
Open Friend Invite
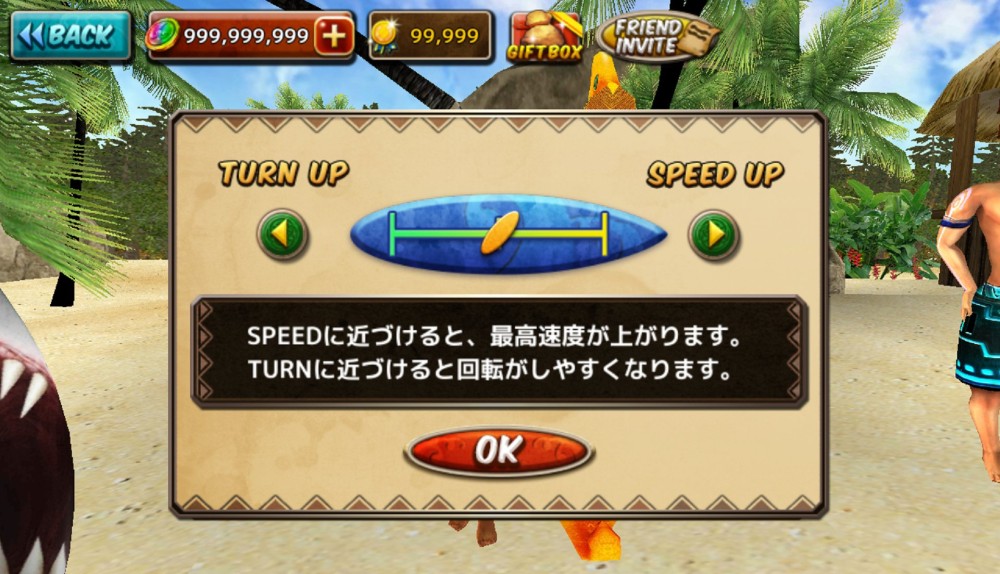pyautogui.click(x=657, y=36)
